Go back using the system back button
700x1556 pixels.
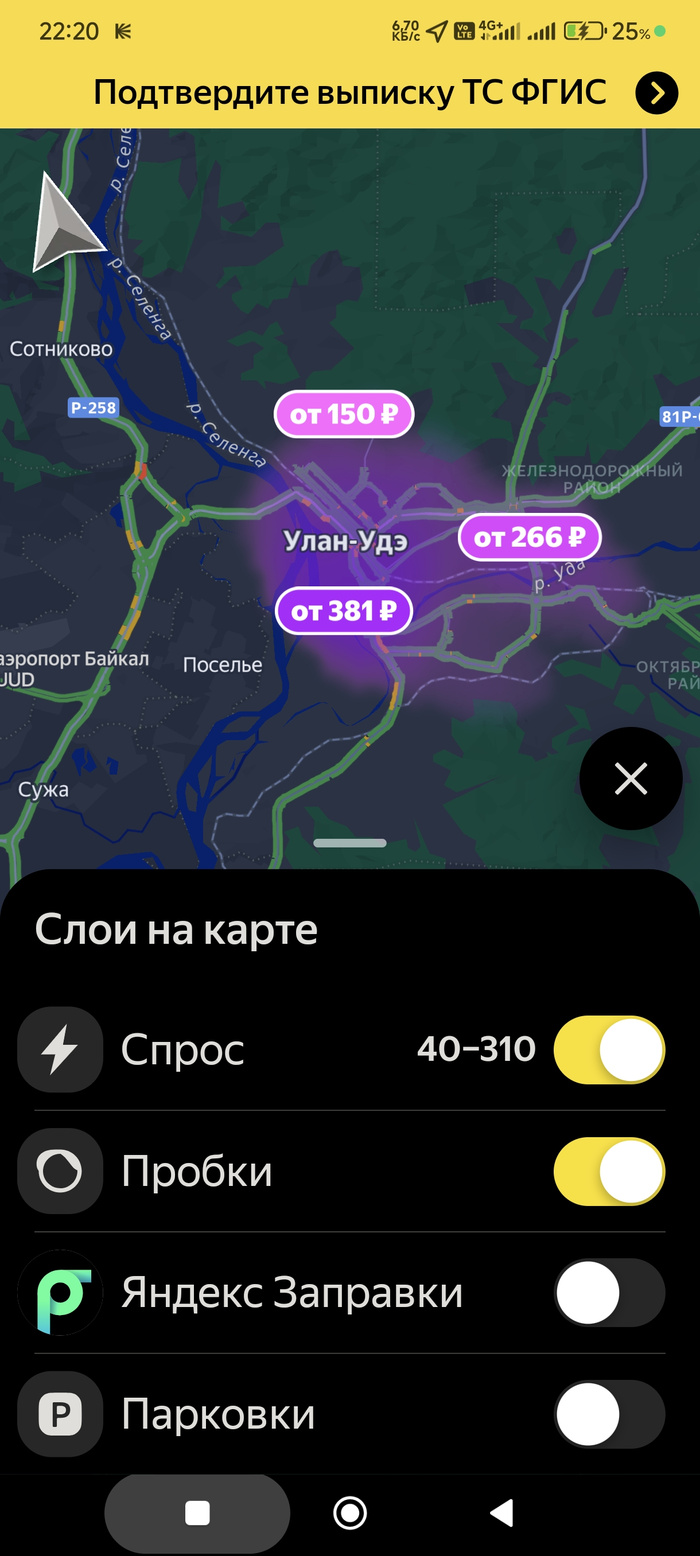(501, 1513)
